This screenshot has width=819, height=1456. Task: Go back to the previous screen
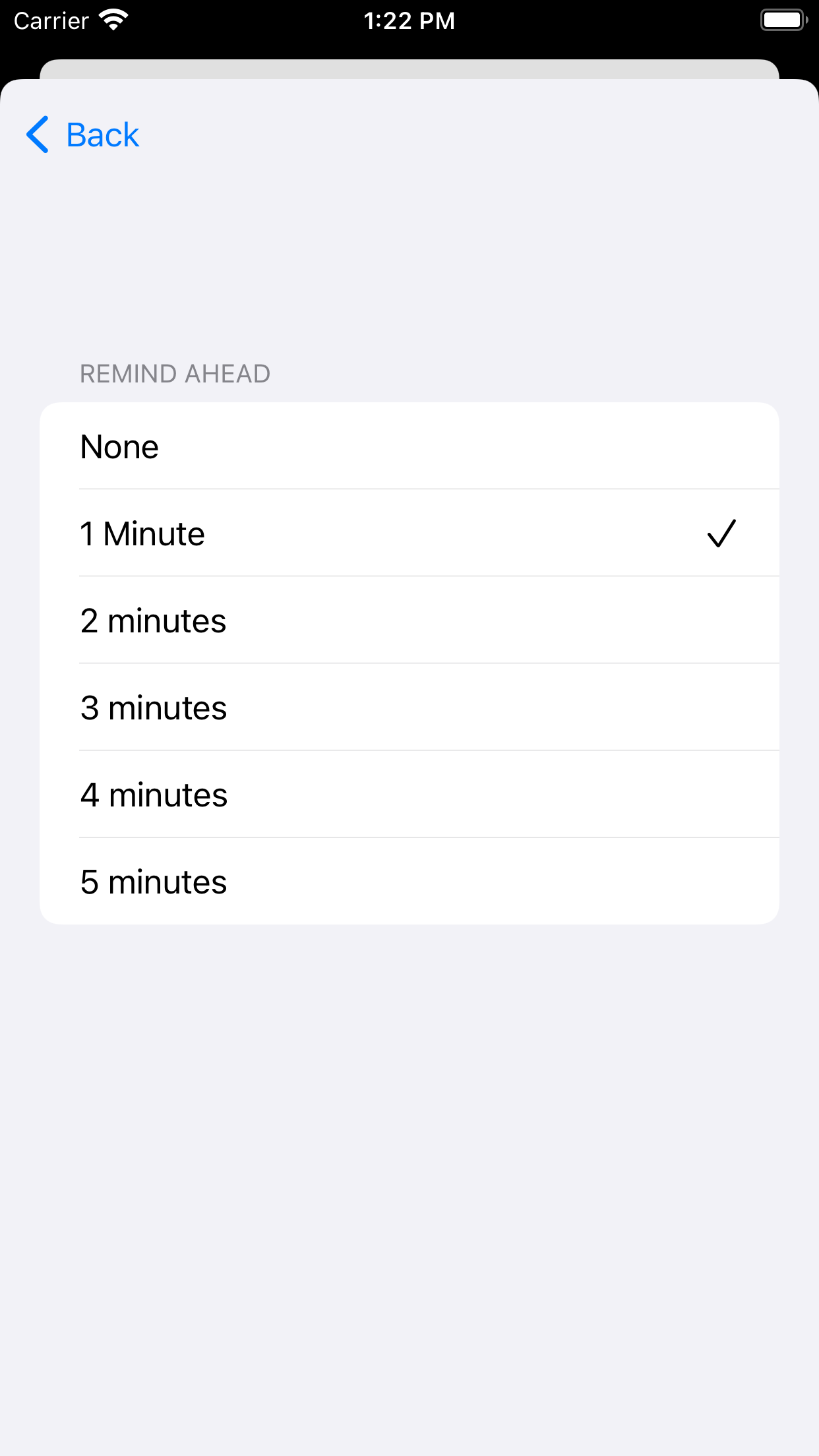83,135
